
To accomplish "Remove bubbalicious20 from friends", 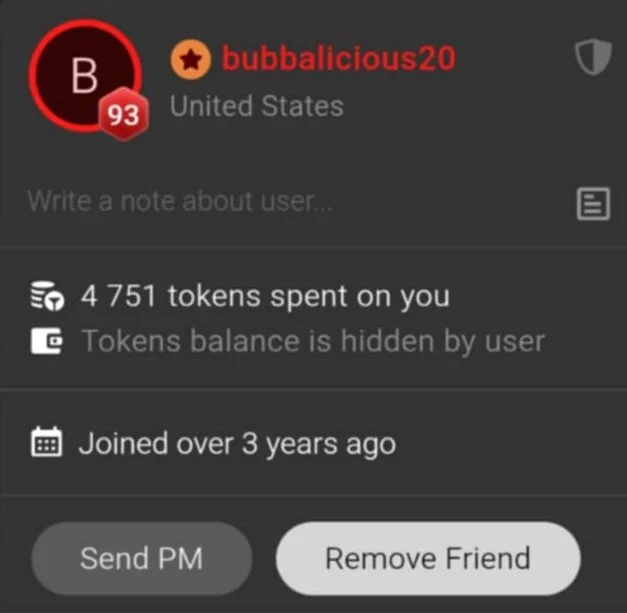I will [x=427, y=558].
